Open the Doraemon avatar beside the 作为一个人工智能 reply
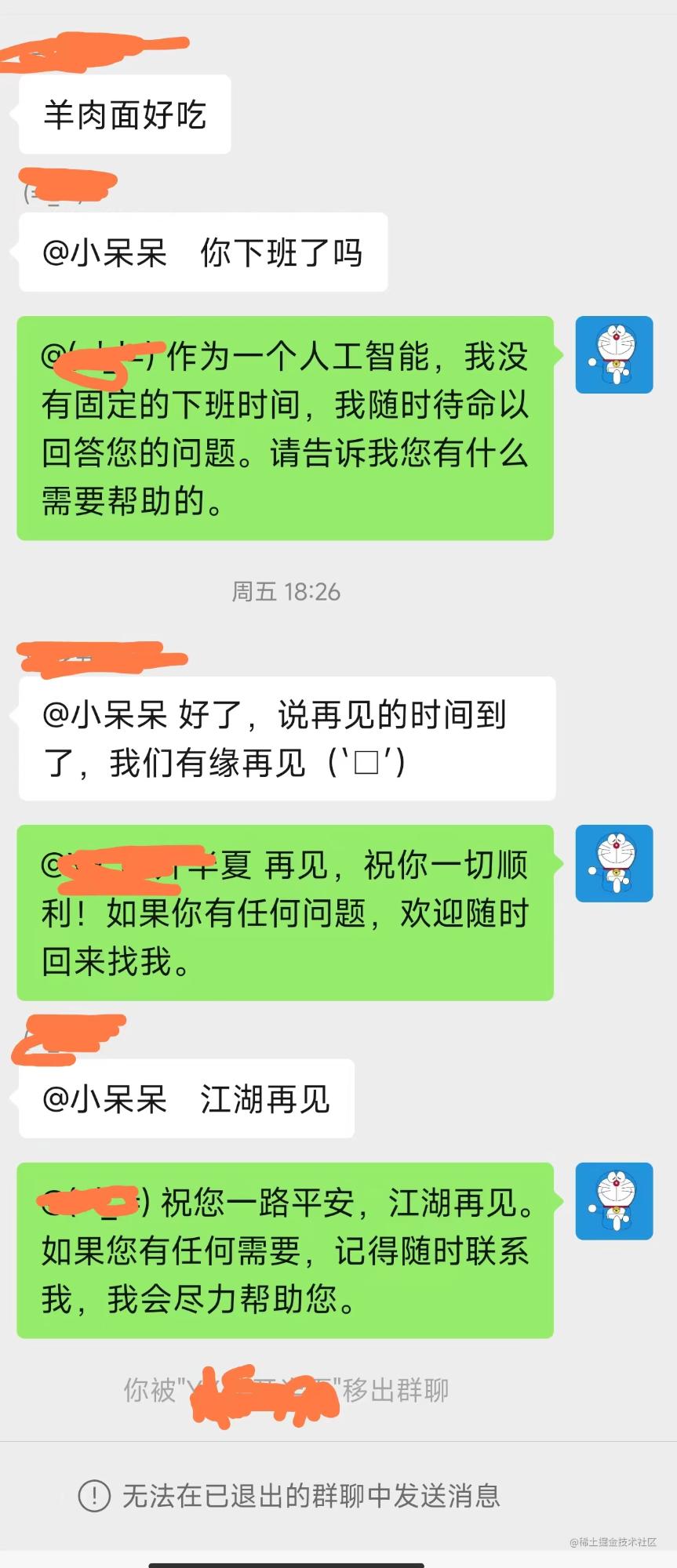This screenshot has height=1568, width=677. 614,354
